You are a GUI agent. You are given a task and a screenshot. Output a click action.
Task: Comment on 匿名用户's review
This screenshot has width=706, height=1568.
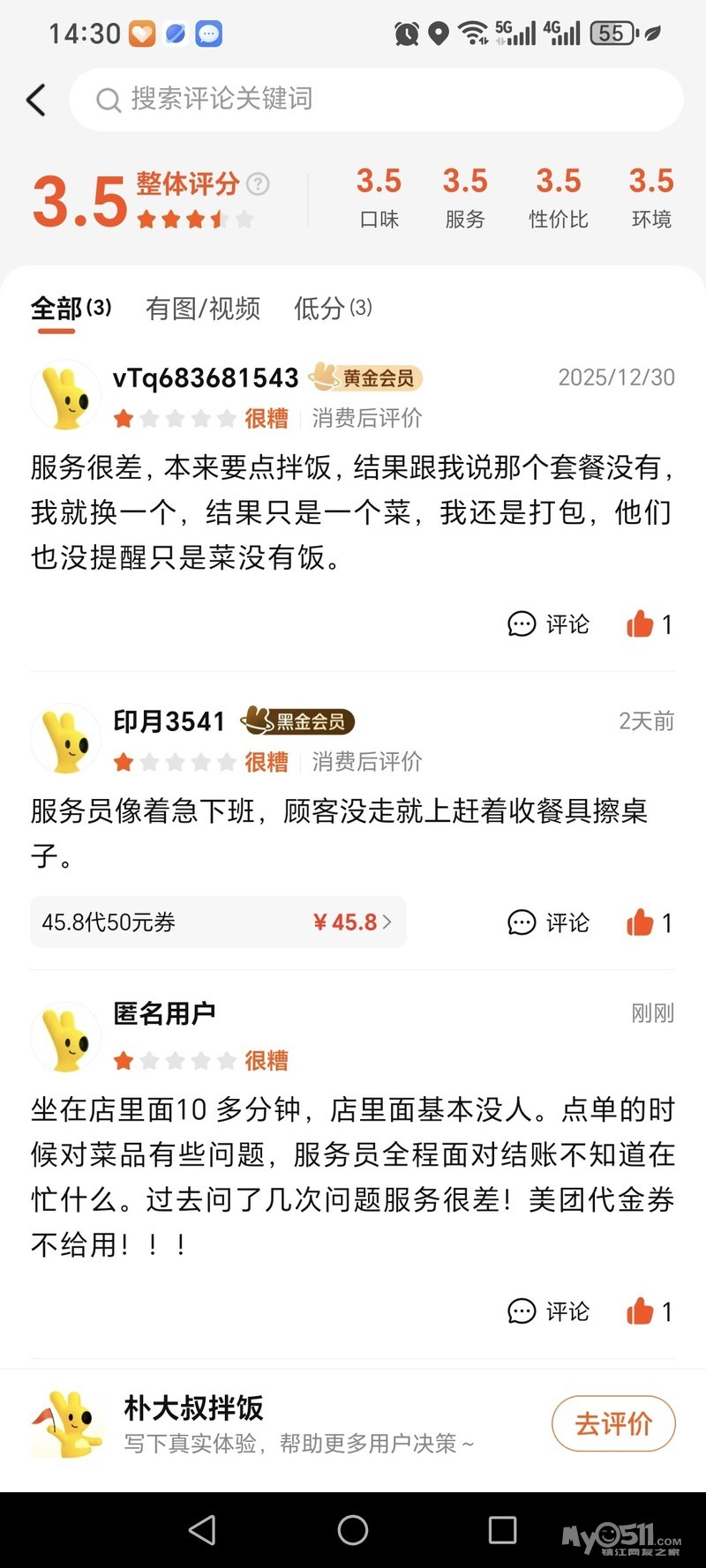tap(548, 1311)
